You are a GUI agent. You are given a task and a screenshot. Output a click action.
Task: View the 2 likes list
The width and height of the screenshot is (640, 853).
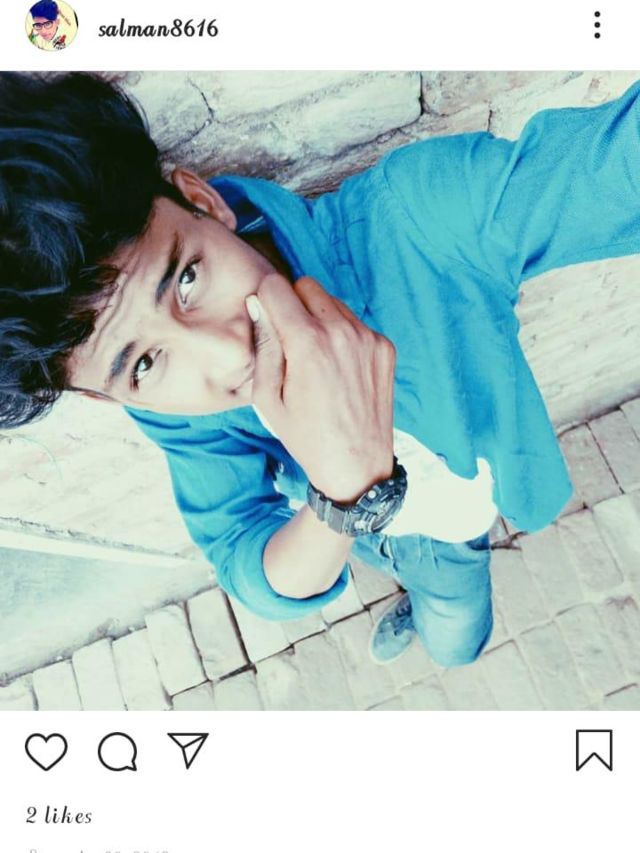pyautogui.click(x=59, y=816)
